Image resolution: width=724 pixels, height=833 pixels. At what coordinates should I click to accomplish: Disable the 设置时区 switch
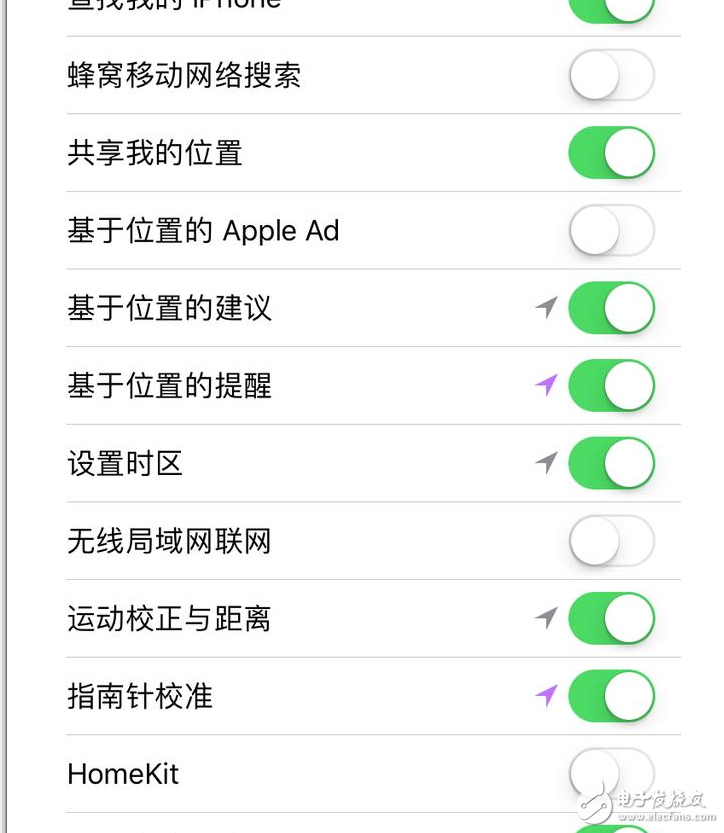[611, 463]
